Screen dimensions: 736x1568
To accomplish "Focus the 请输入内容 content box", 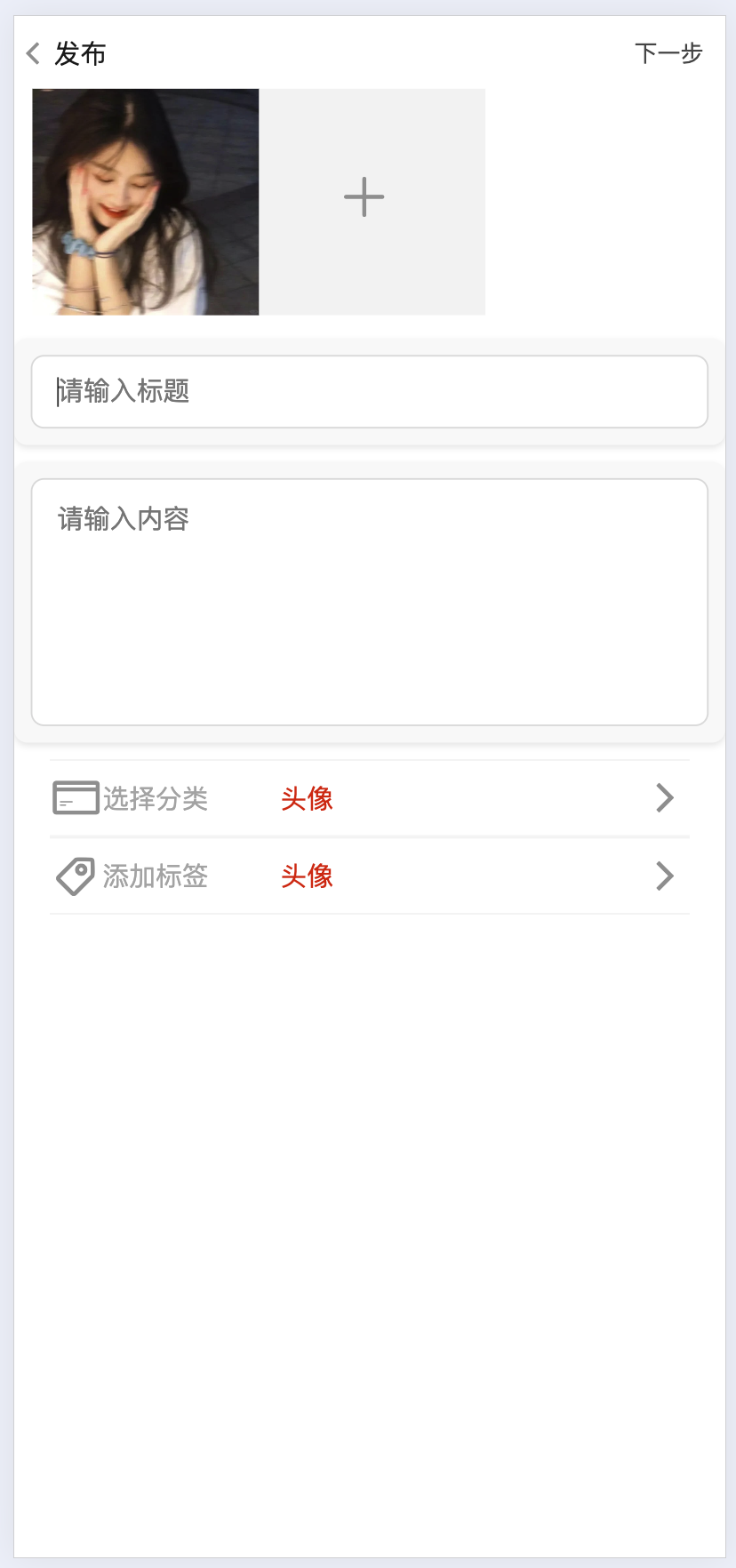I will click(369, 602).
